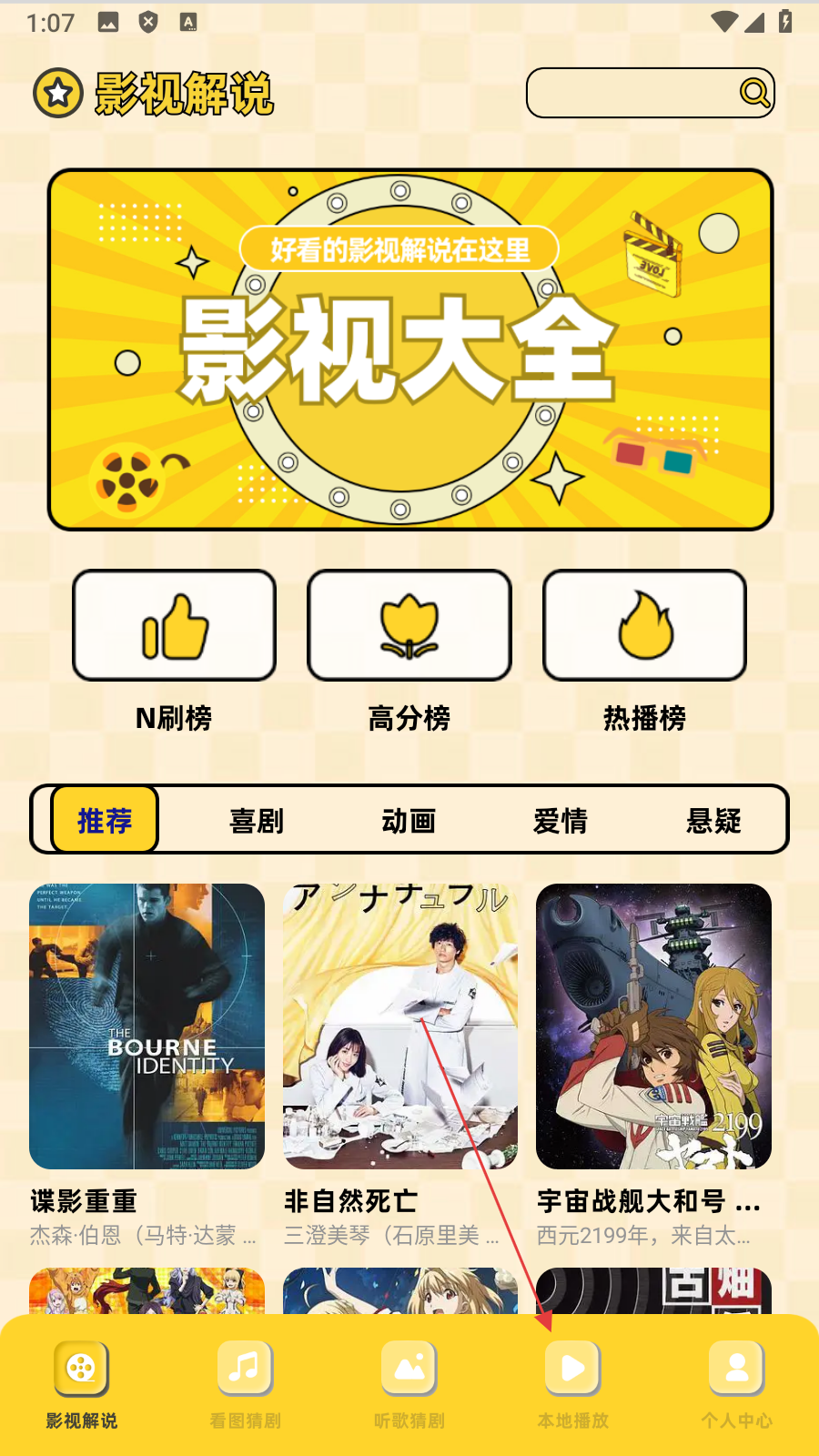
Task: Switch to the 看图猜剧 tab
Action: tap(246, 1383)
